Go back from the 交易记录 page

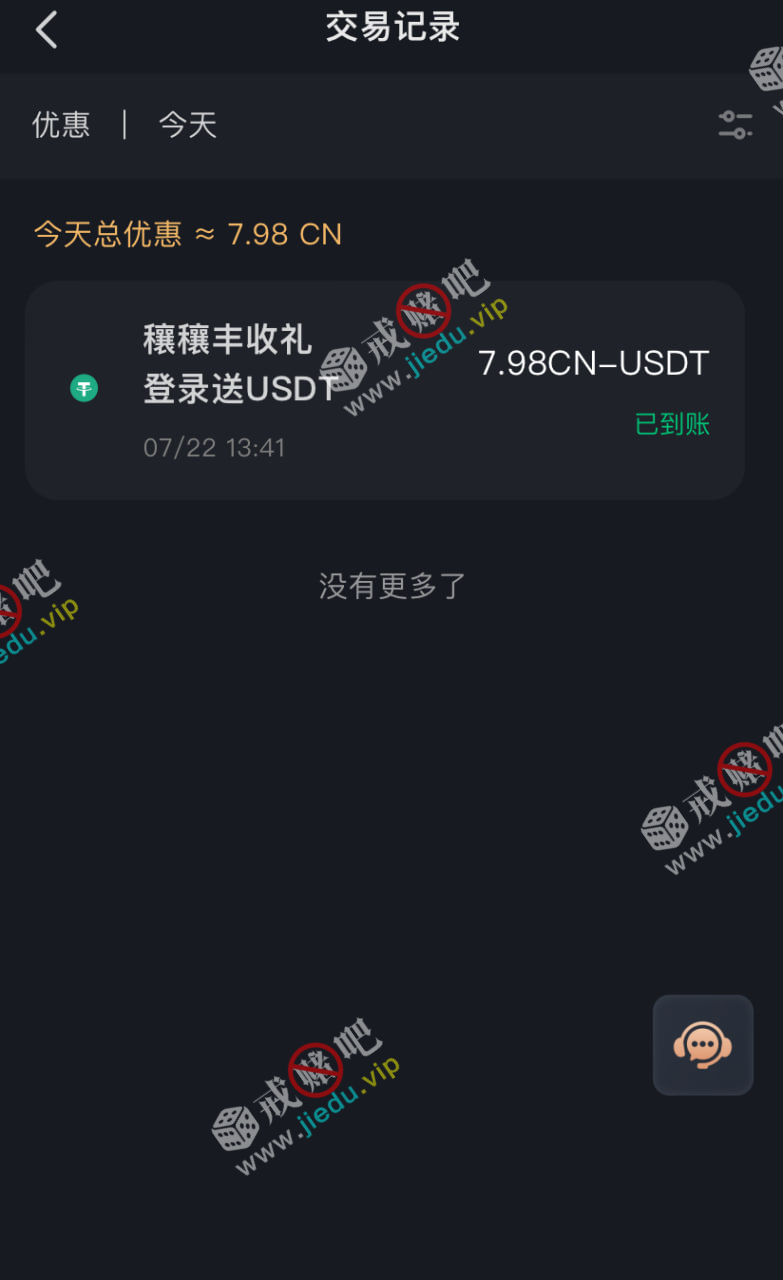(x=46, y=30)
